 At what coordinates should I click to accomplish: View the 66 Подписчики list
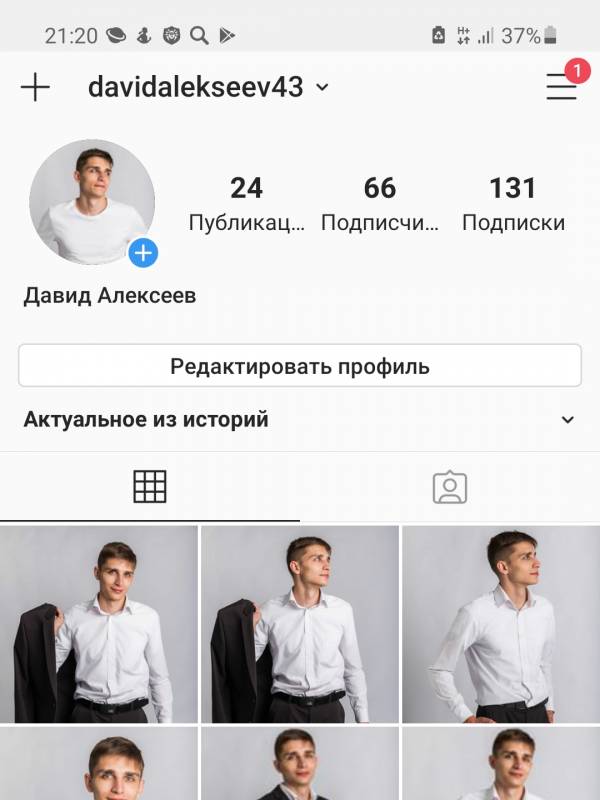(x=379, y=203)
